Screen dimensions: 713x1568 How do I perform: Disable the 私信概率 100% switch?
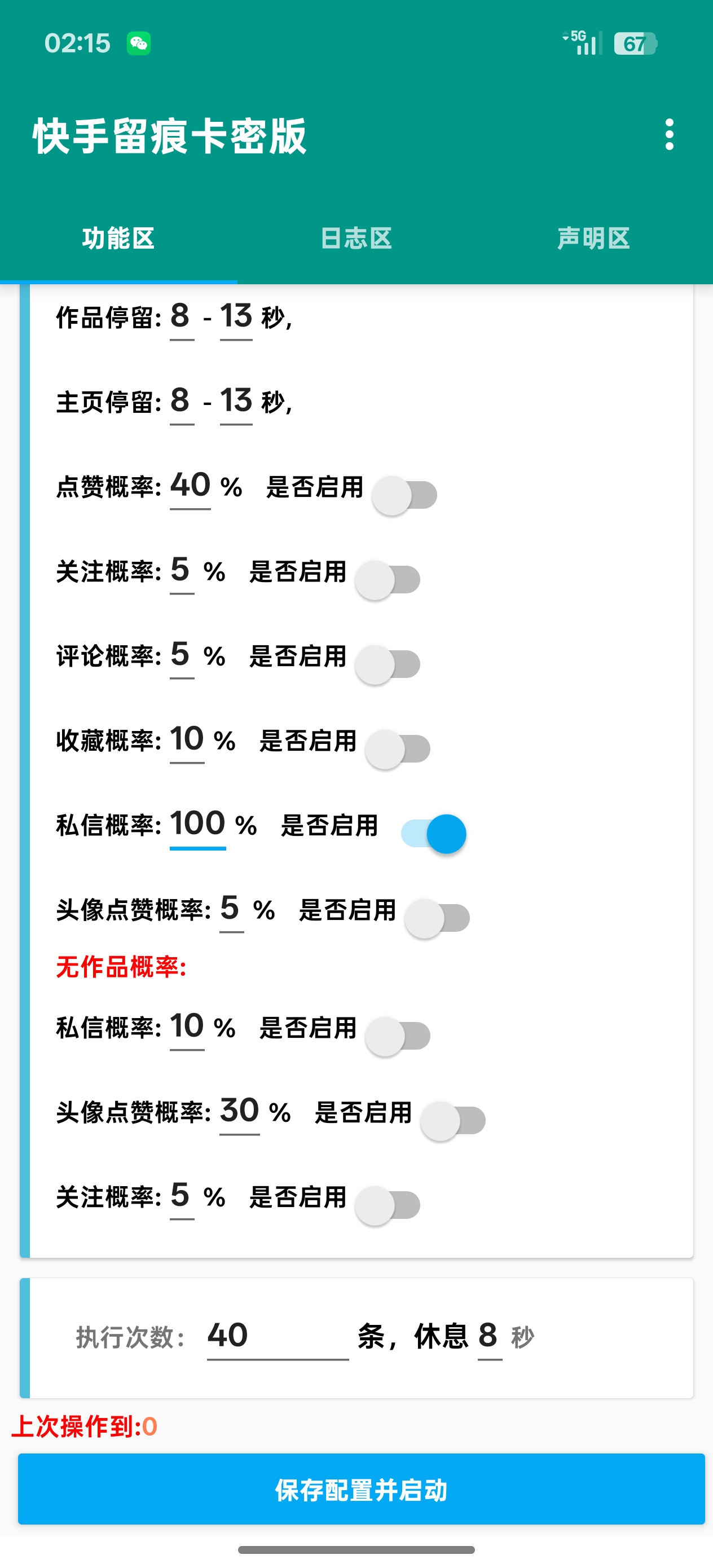click(x=434, y=833)
